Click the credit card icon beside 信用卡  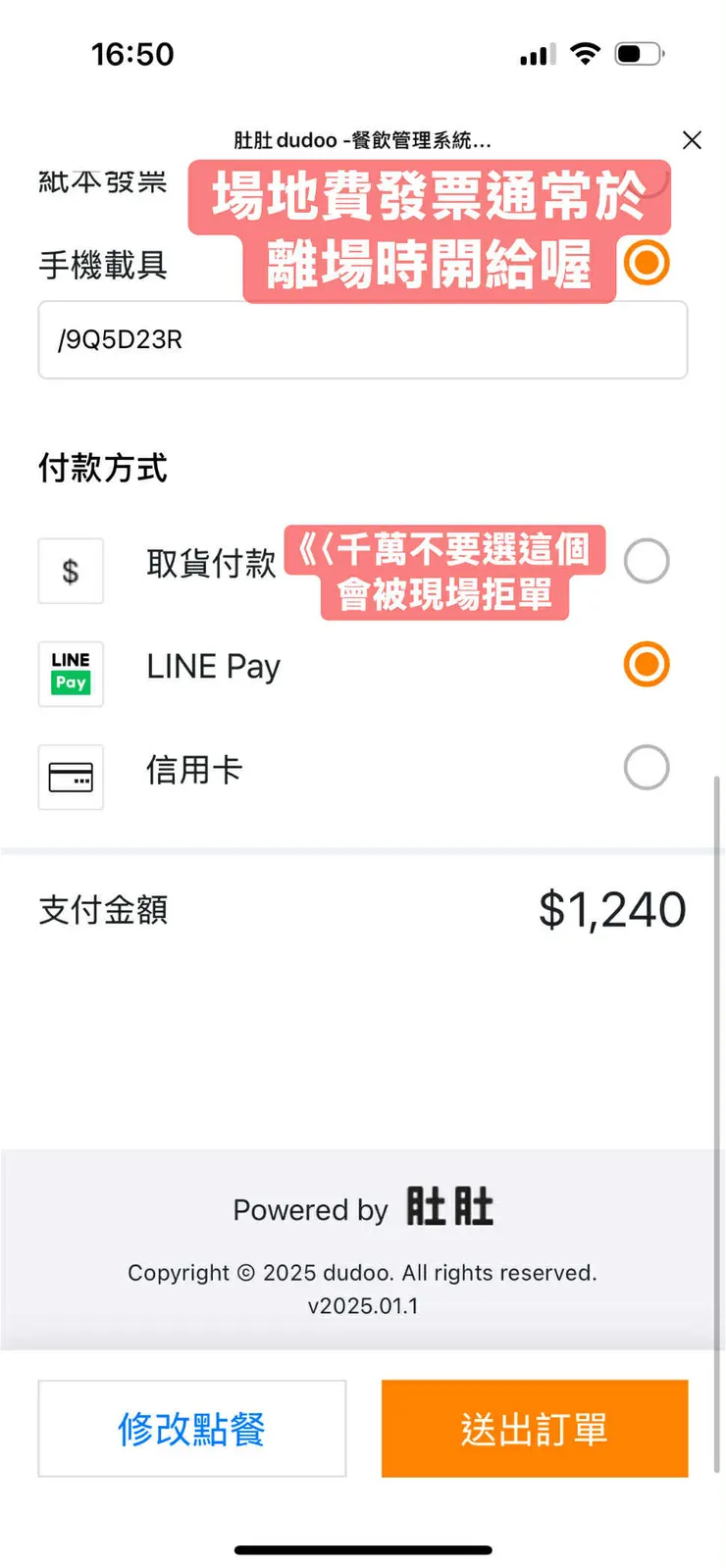tap(70, 776)
